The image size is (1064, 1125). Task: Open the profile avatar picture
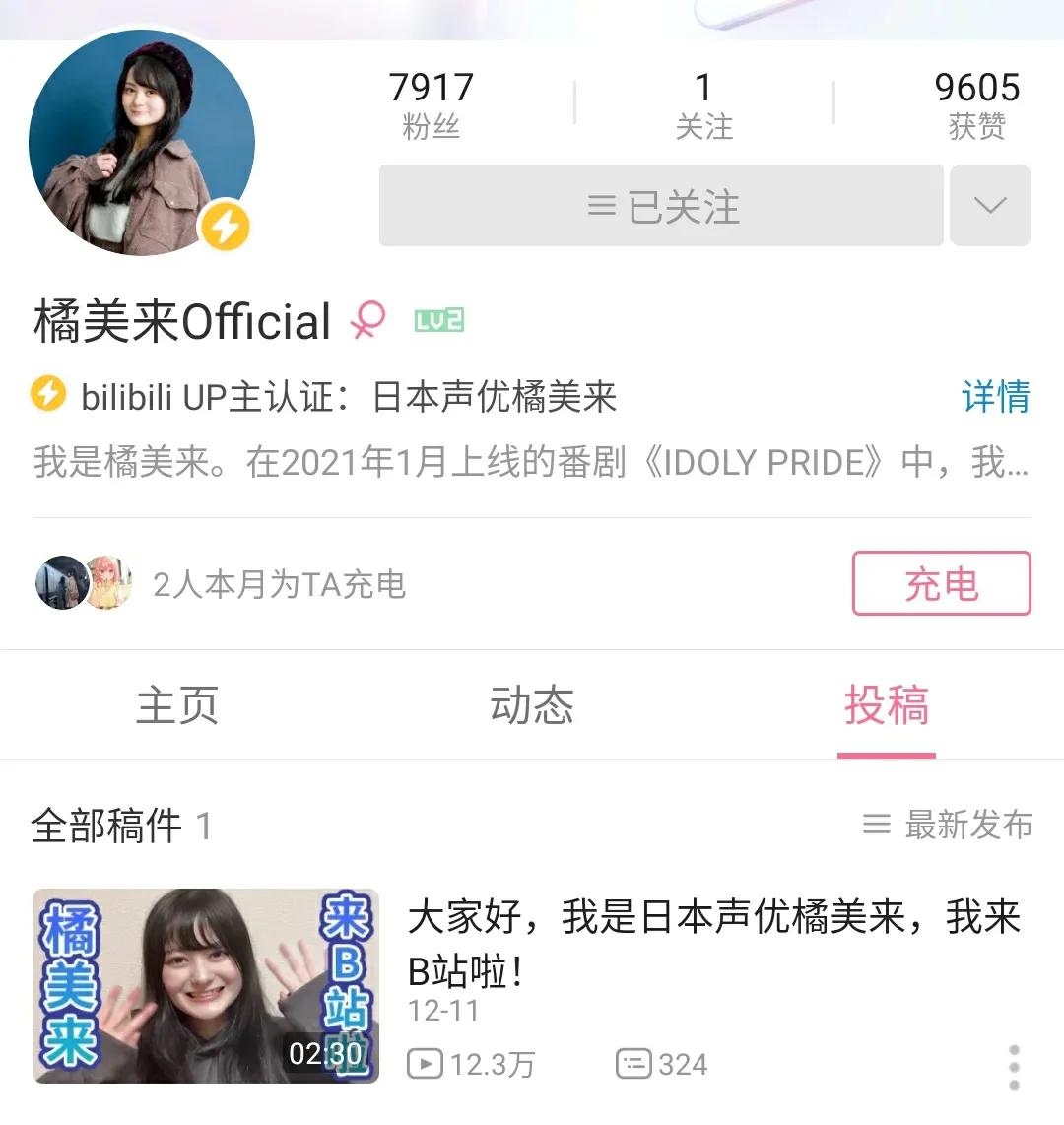pos(142,144)
